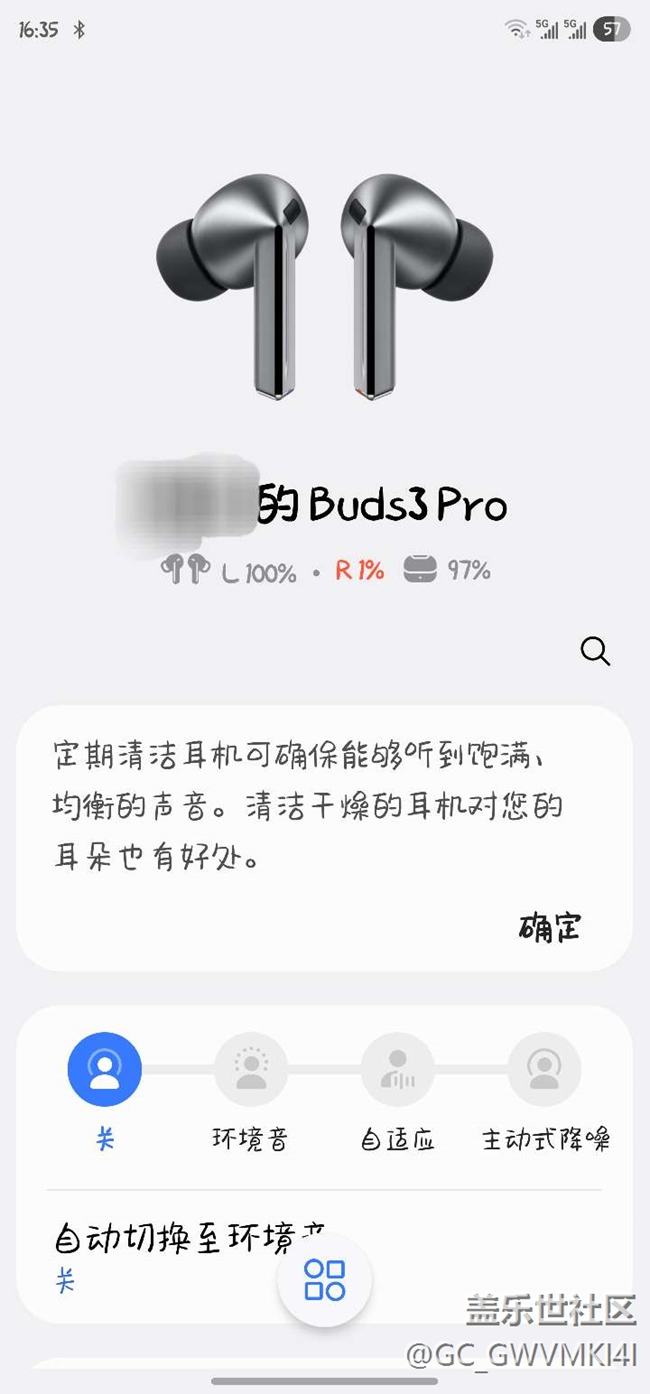Choose the 自适应 noise control option
The height and width of the screenshot is (1394, 650).
coord(397,1070)
